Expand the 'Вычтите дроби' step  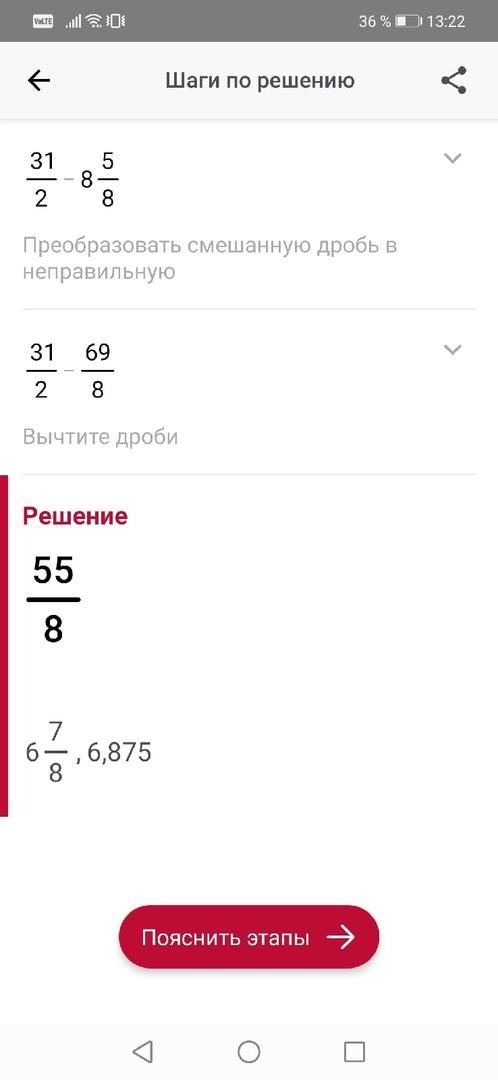point(452,350)
